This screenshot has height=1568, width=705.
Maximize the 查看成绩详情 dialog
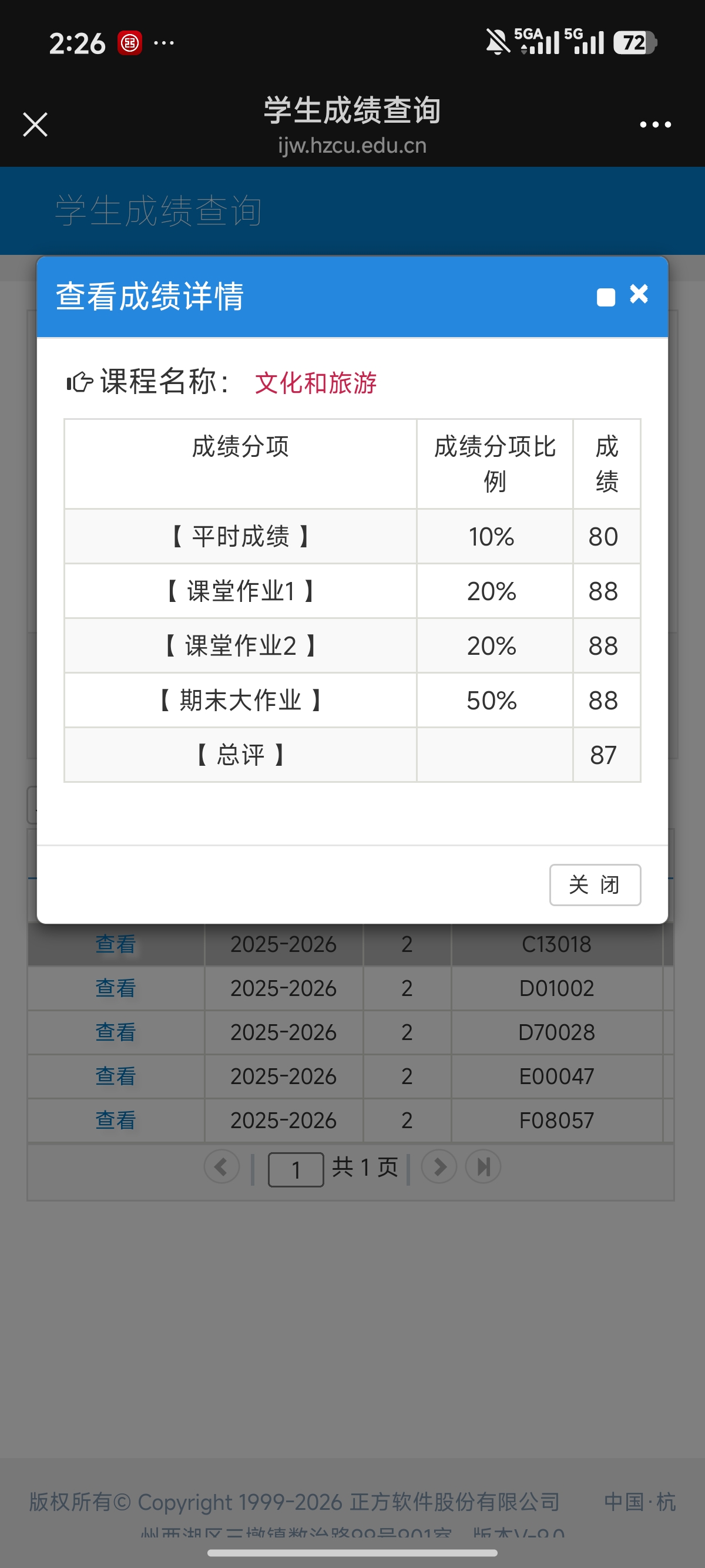pos(606,297)
